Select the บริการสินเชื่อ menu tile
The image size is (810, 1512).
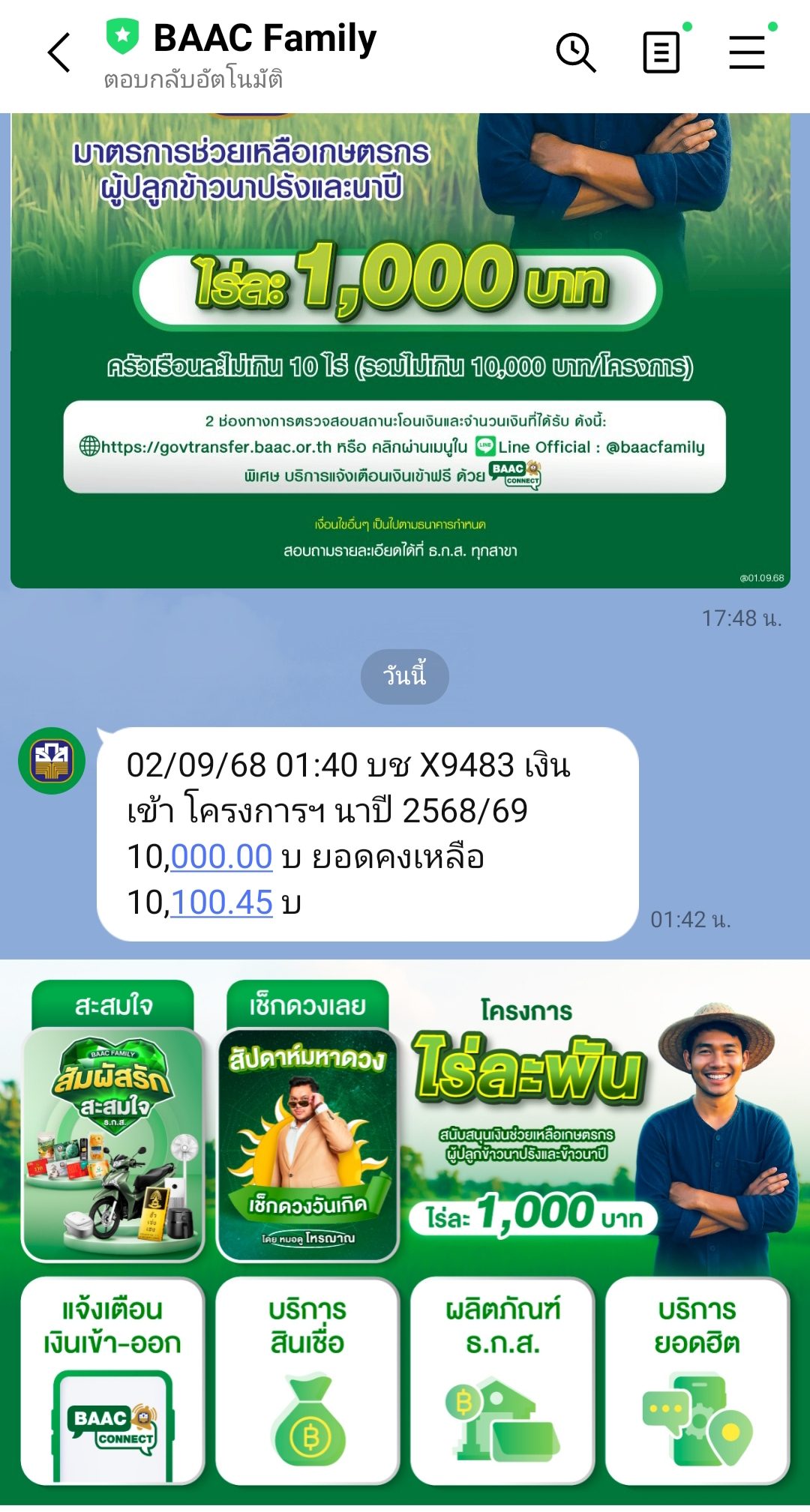pos(307,1381)
